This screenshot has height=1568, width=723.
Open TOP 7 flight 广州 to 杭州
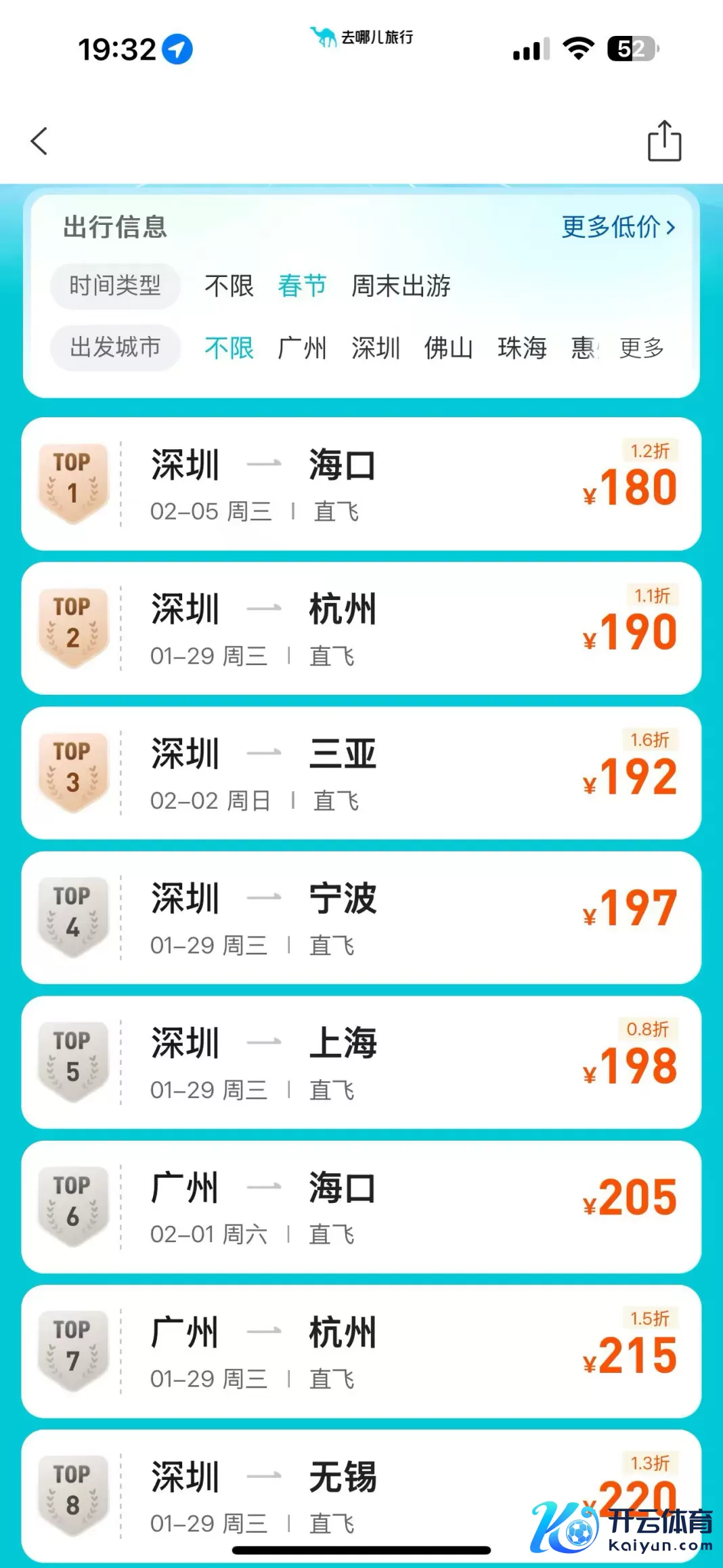click(361, 1351)
